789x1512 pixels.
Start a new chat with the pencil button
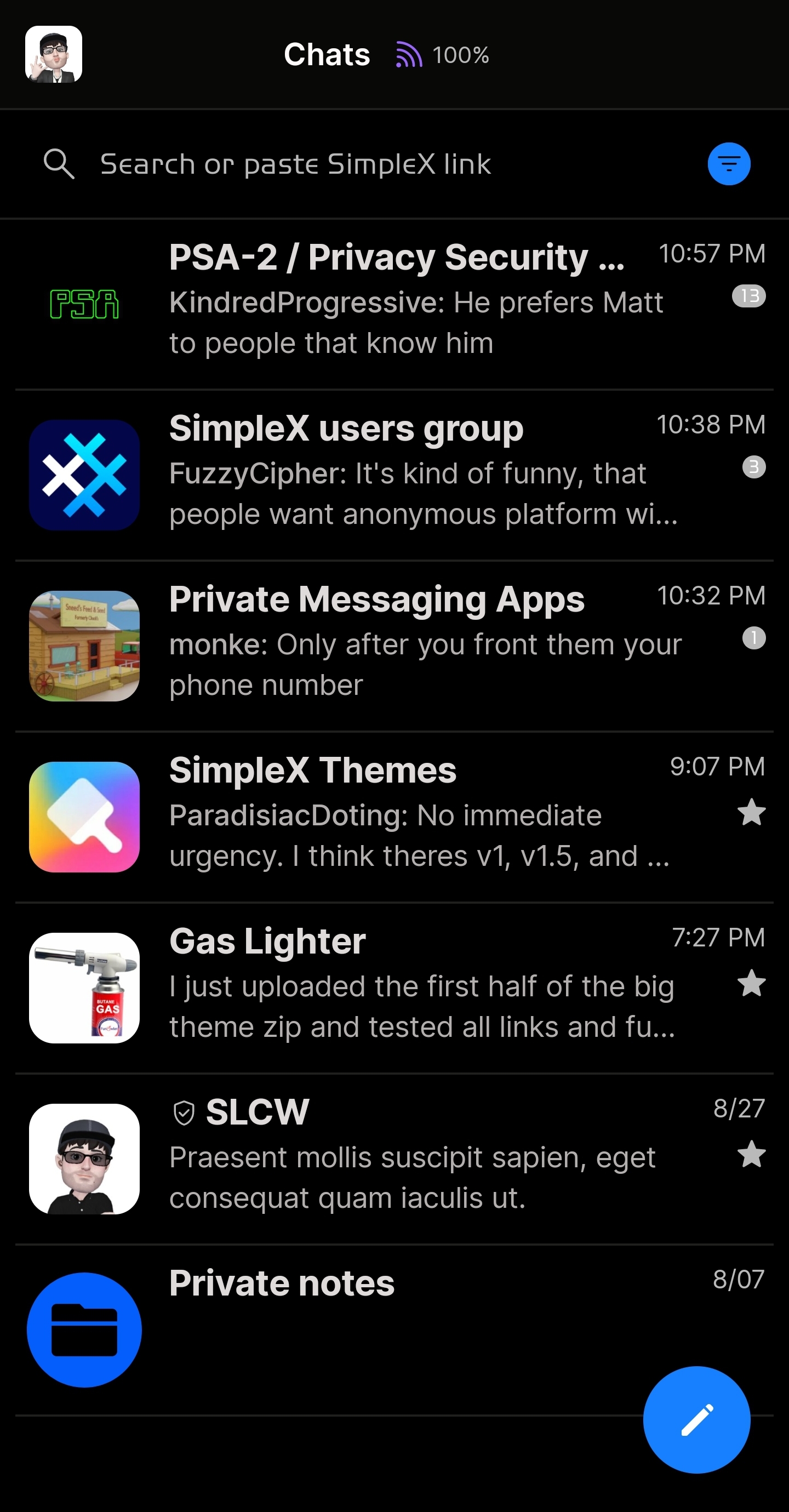(x=696, y=1419)
